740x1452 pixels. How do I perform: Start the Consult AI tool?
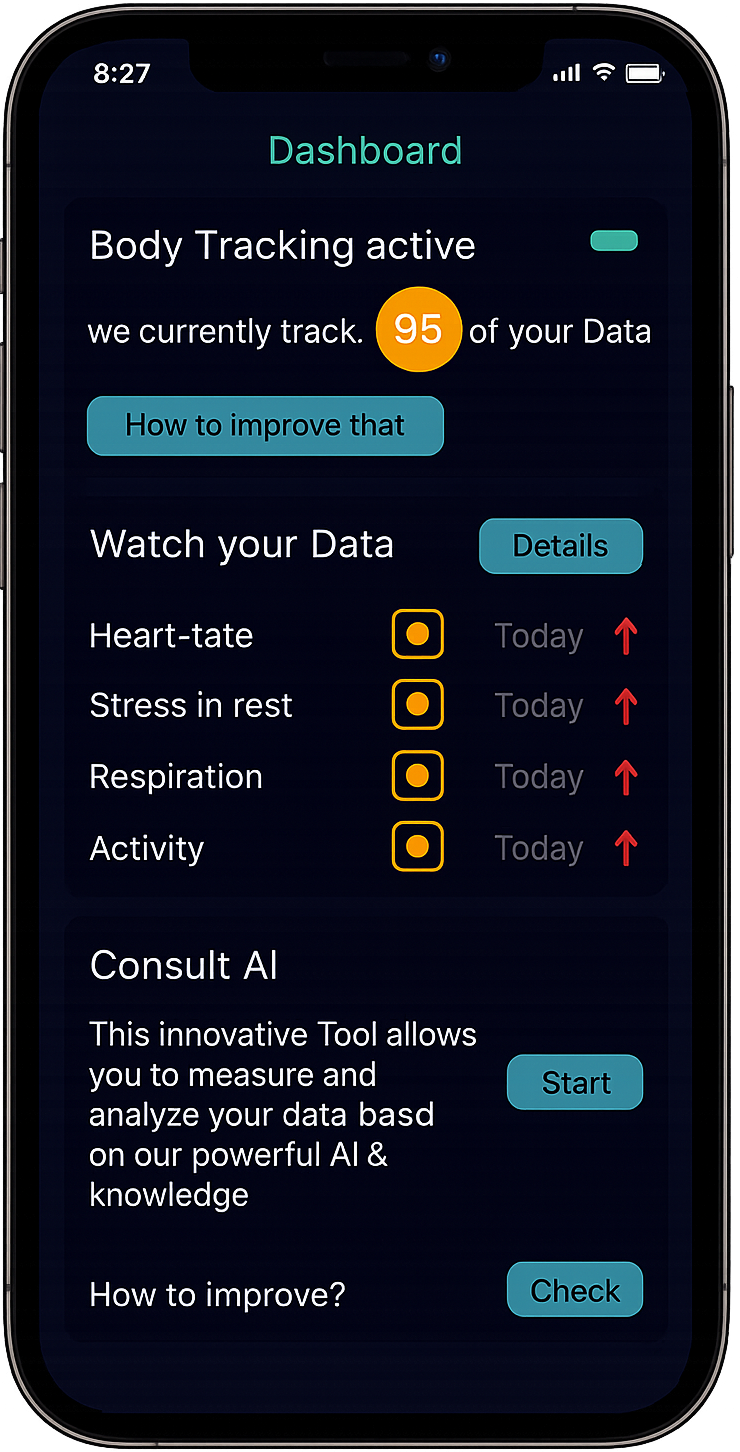[575, 1083]
